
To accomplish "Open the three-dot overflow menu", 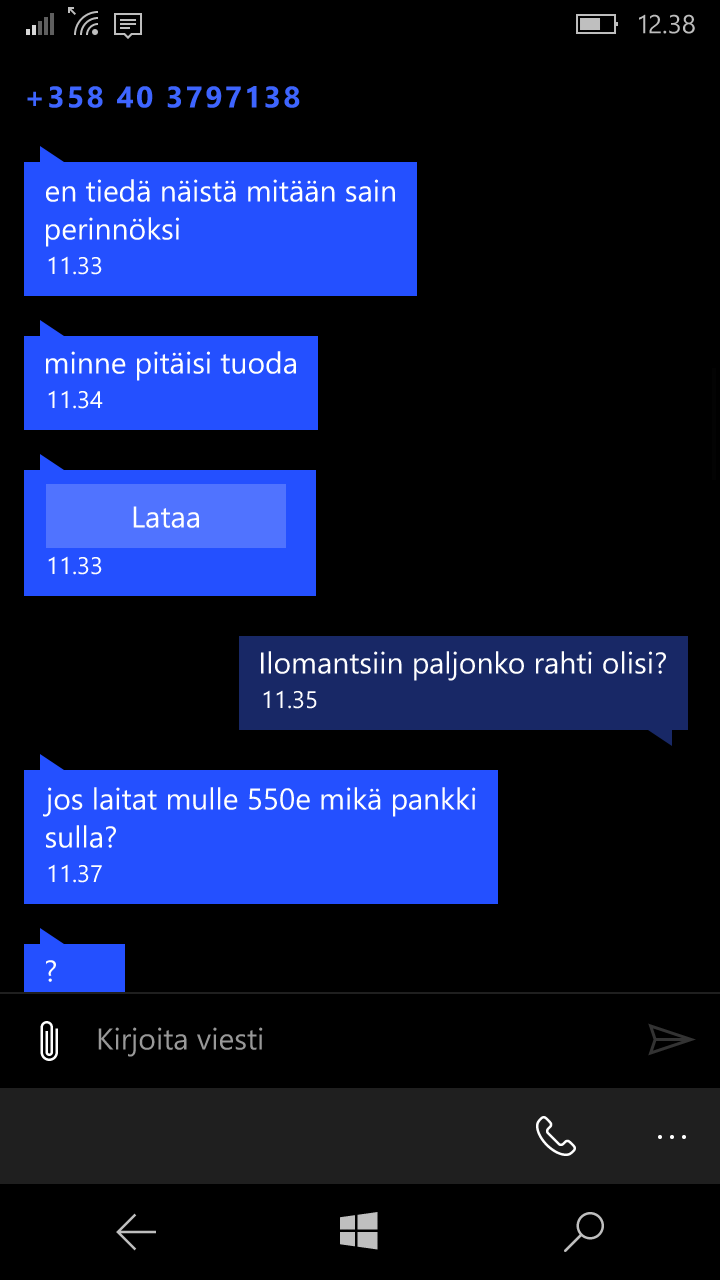I will tap(672, 1137).
